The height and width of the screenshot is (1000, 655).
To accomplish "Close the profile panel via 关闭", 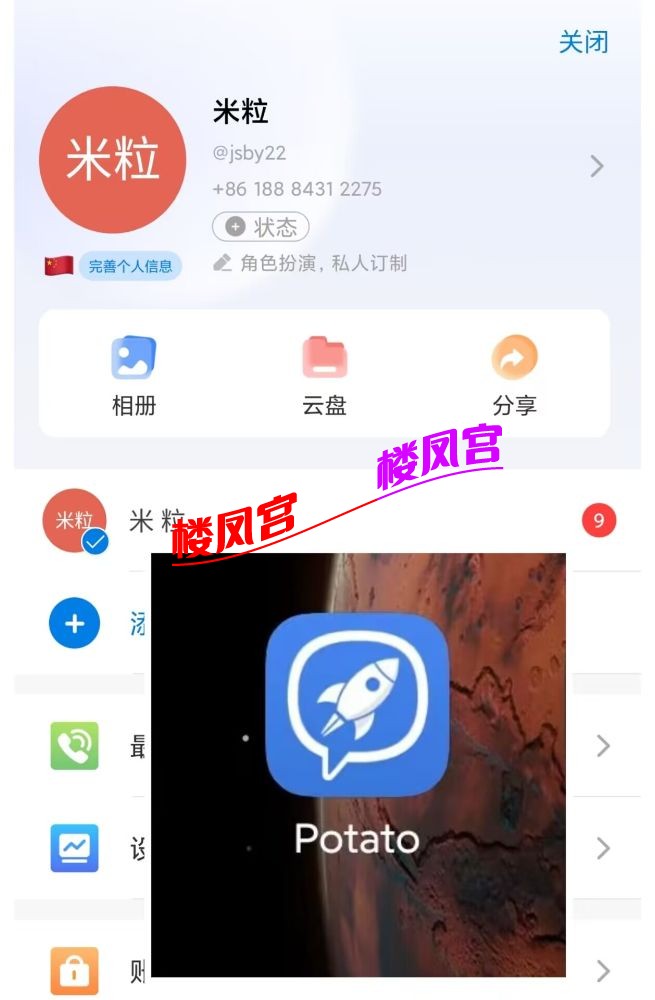I will coord(583,42).
